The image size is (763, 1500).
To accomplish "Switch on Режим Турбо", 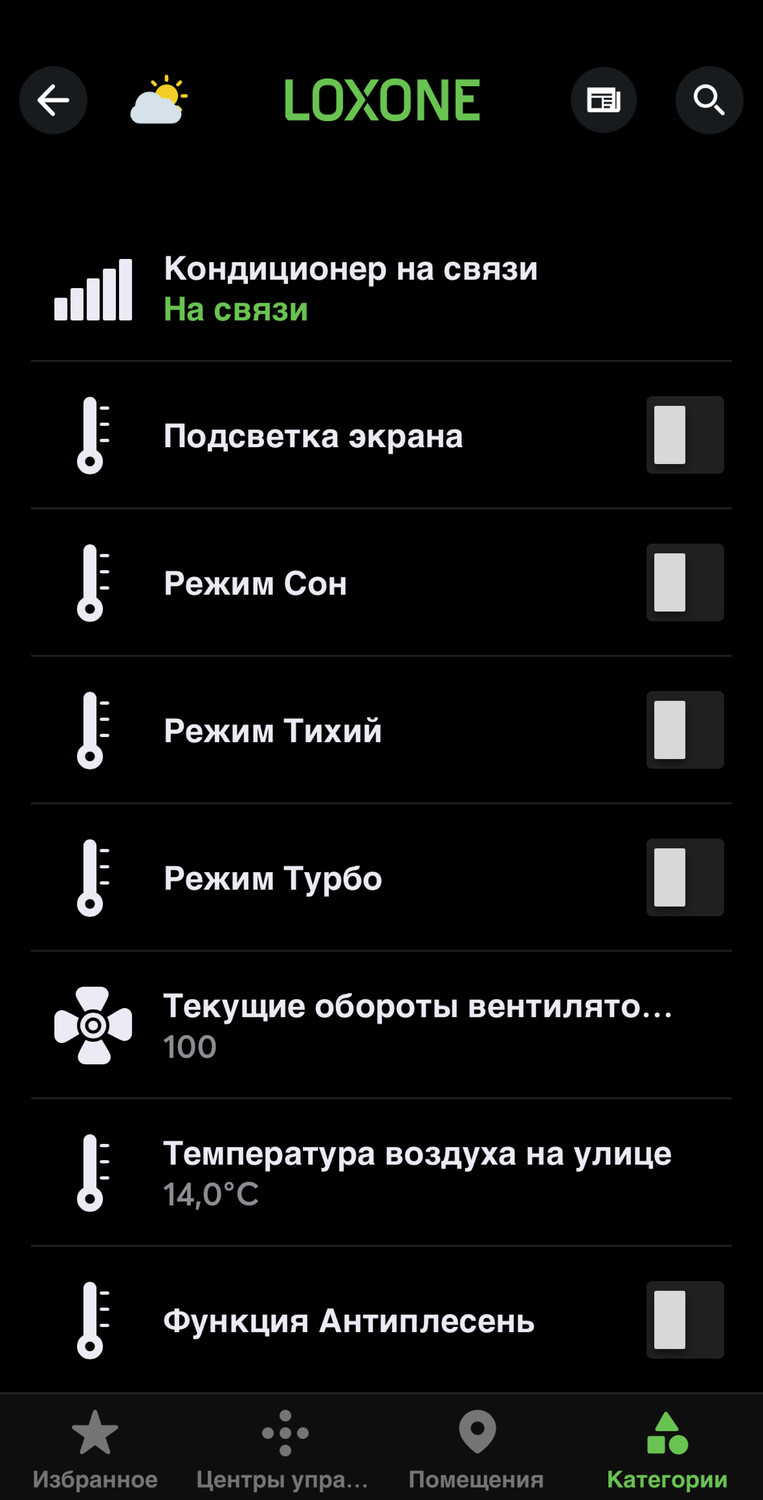I will (x=684, y=878).
